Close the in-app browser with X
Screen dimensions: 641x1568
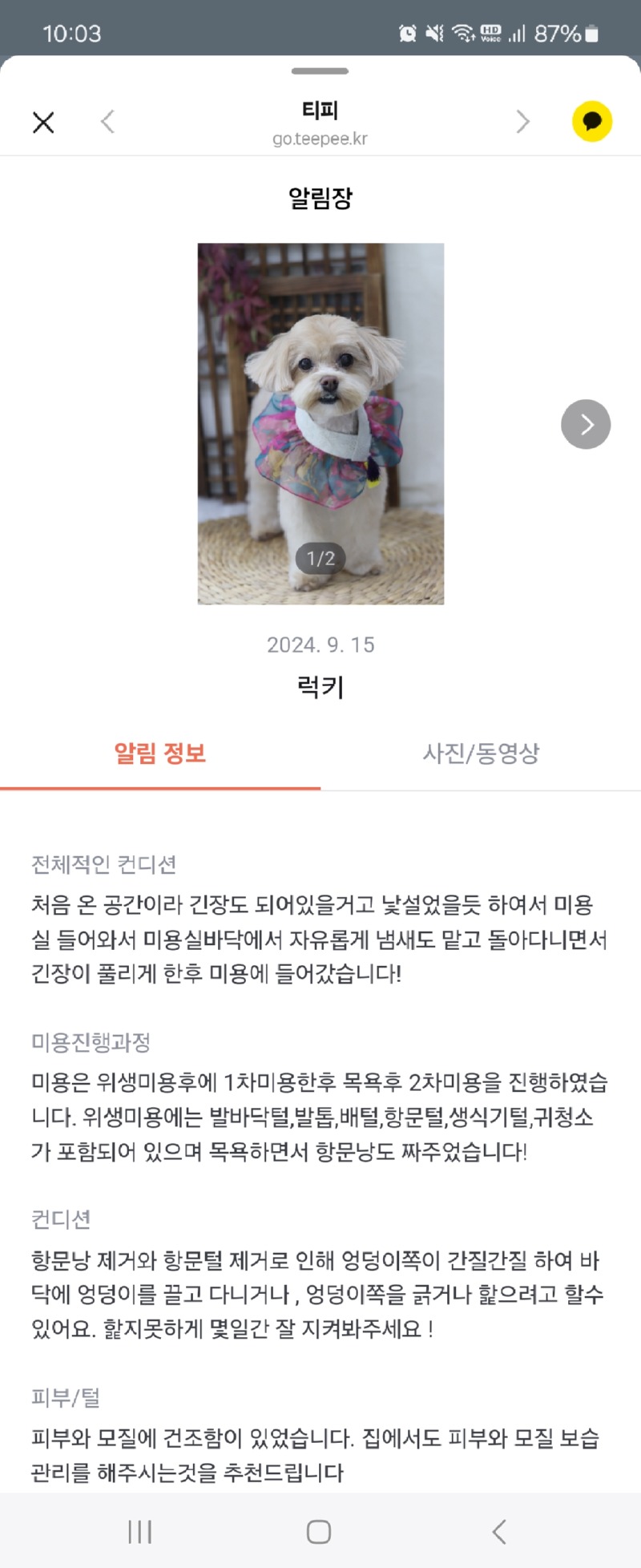pos(43,122)
